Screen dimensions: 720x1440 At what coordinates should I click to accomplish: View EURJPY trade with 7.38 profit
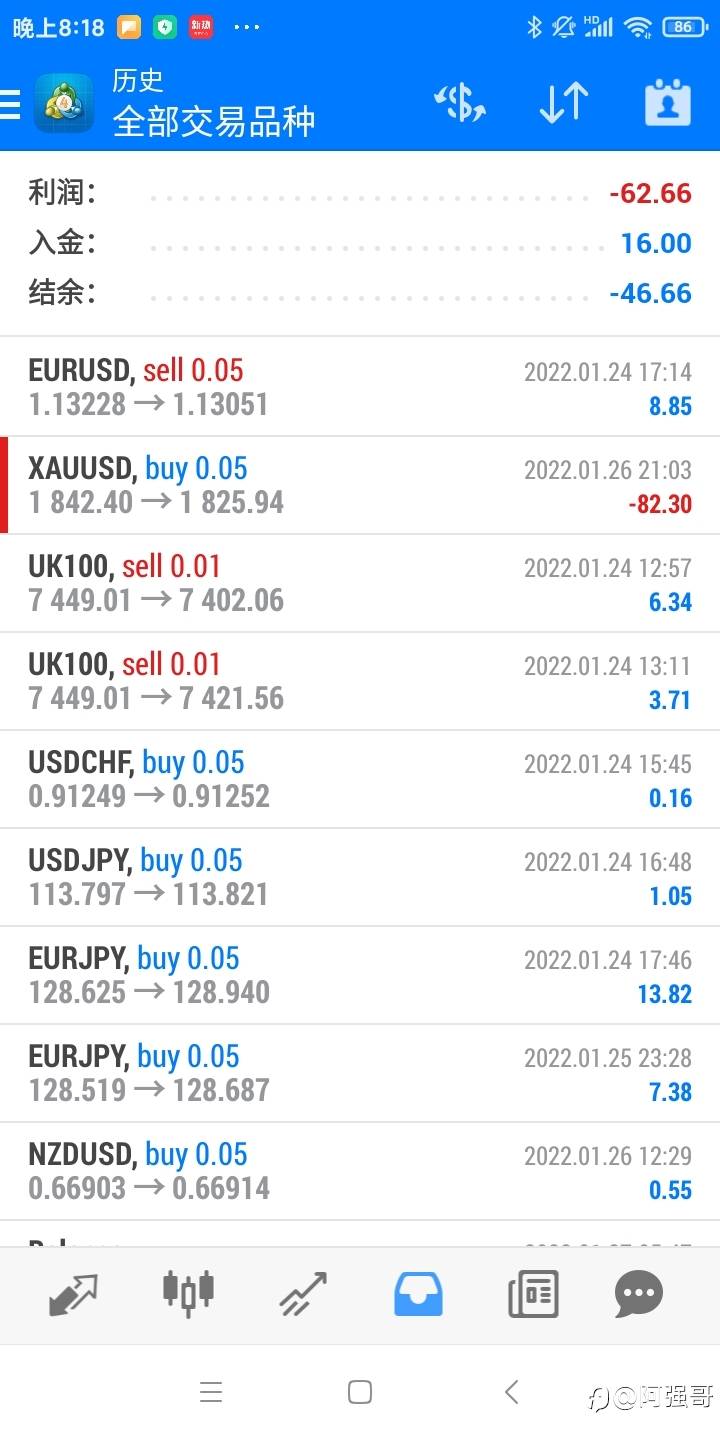(360, 1073)
